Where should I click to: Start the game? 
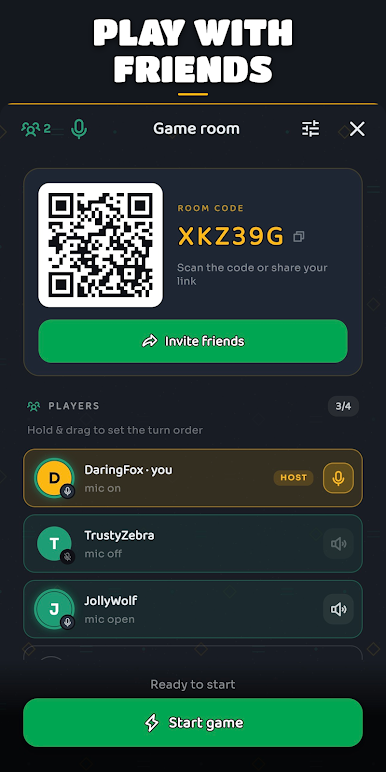click(x=193, y=722)
